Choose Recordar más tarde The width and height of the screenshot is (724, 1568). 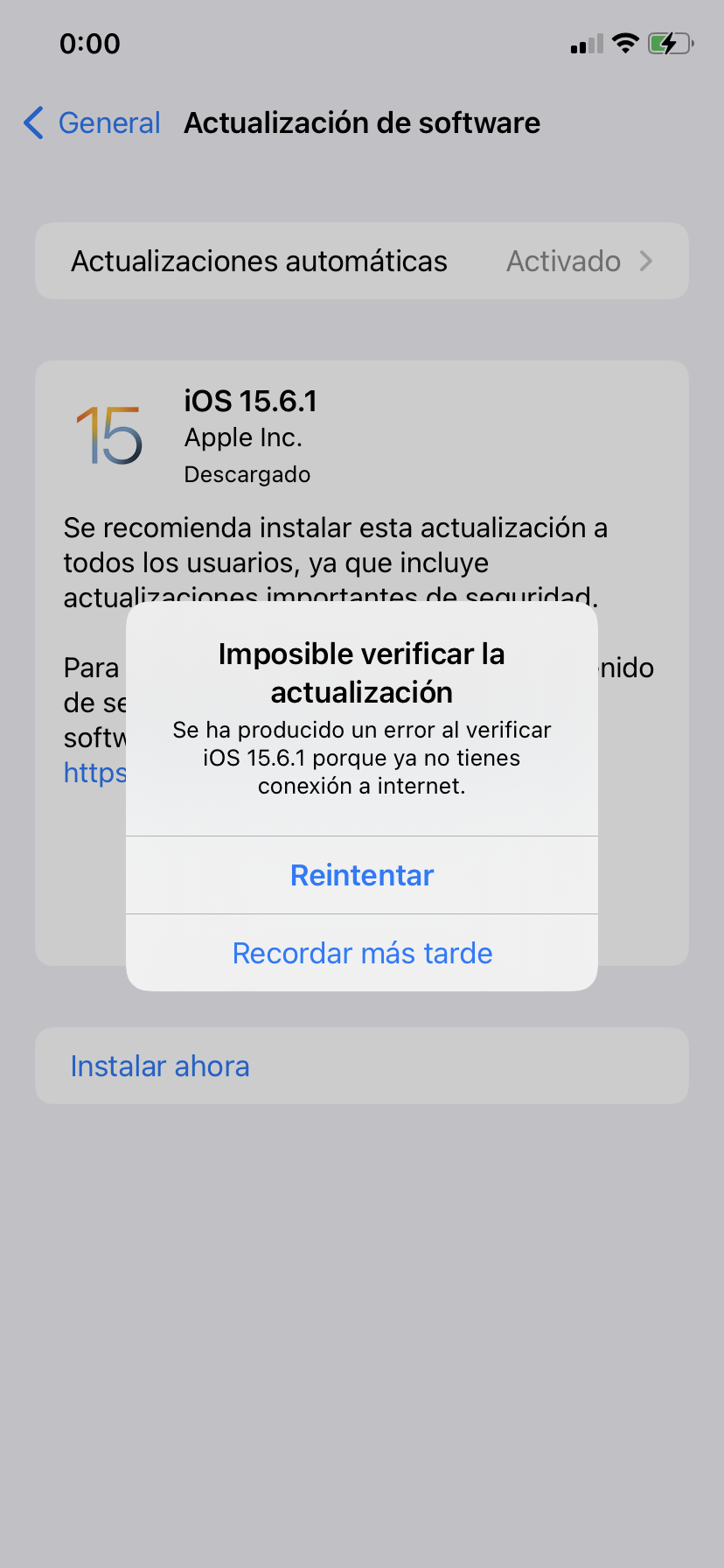coord(362,953)
